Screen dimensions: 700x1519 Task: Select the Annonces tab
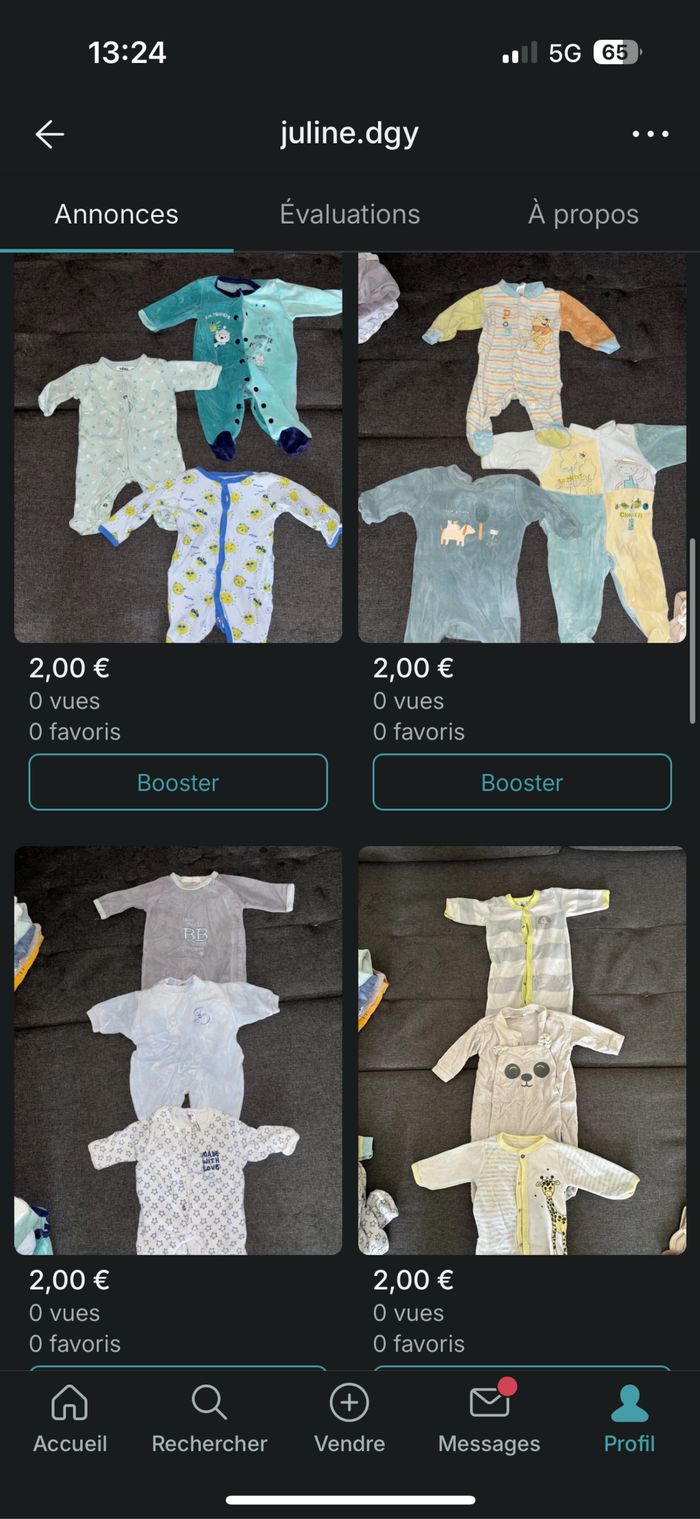116,214
